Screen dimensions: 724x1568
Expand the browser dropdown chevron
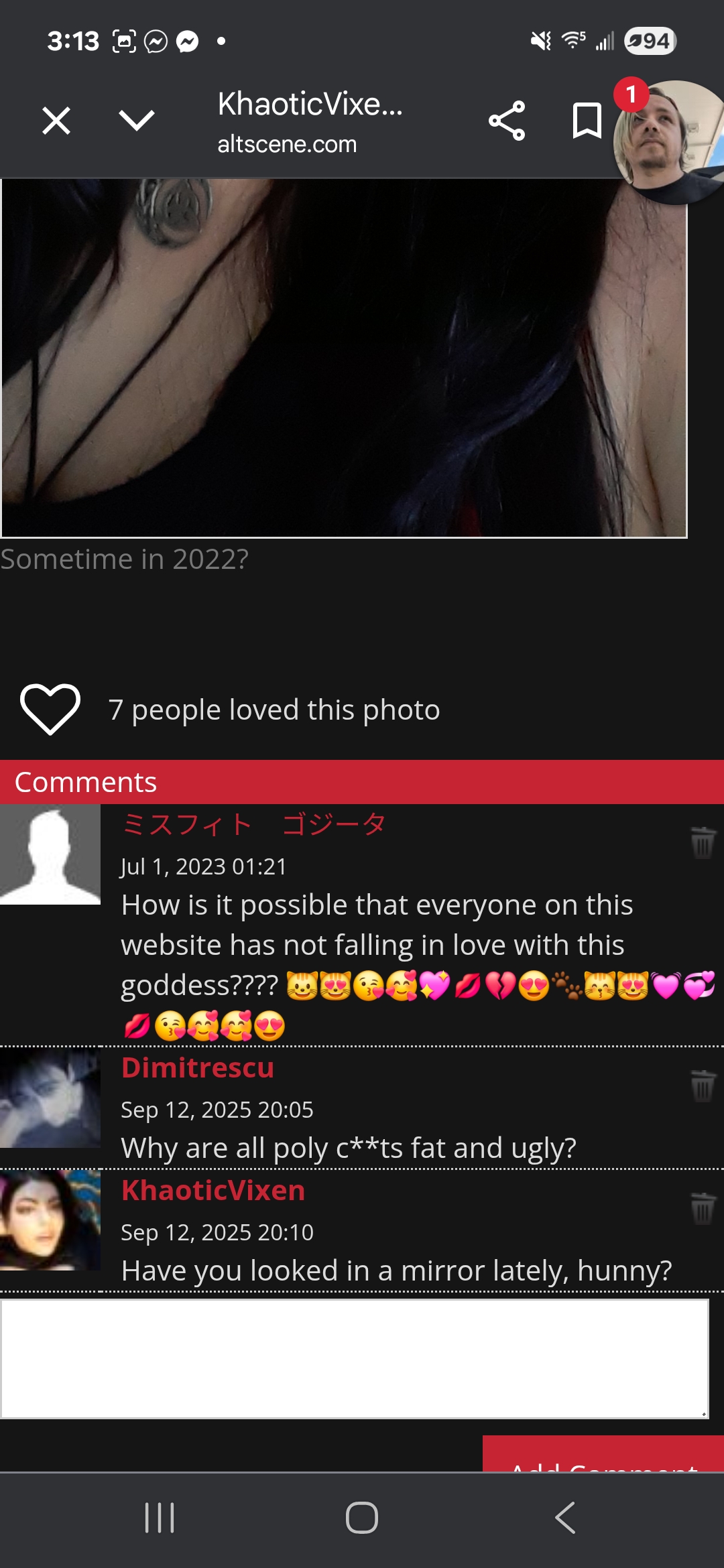click(x=137, y=121)
